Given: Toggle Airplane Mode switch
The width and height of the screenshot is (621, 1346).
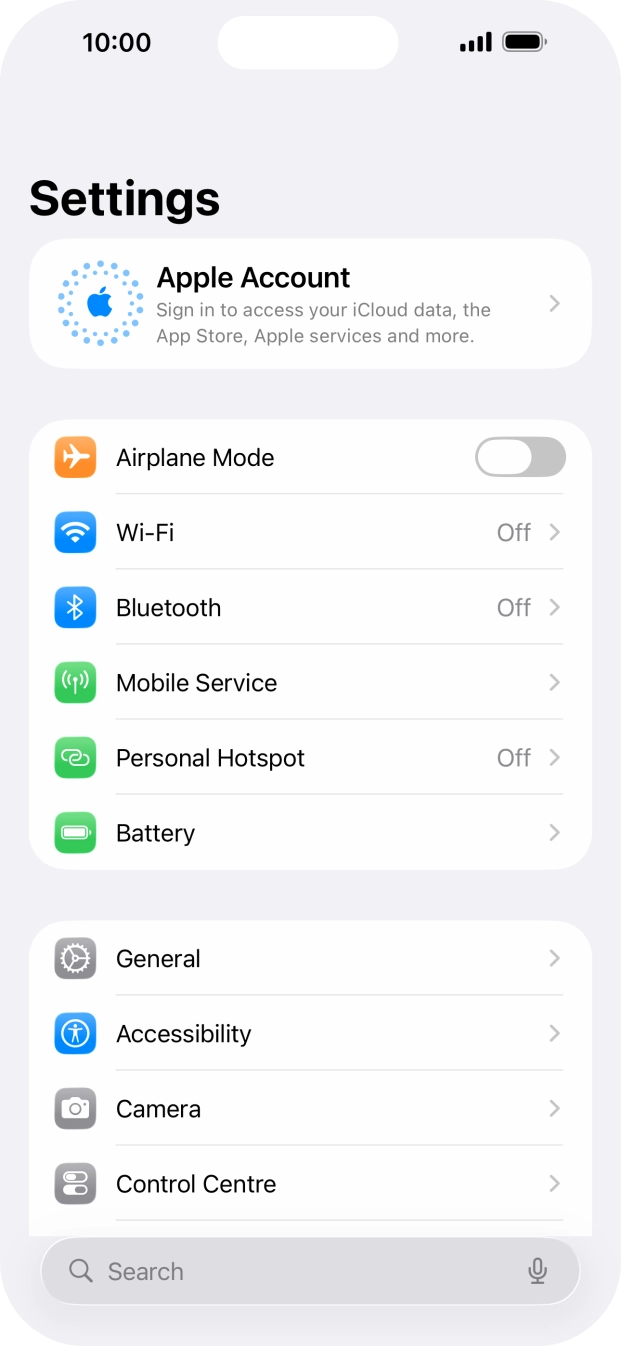Looking at the screenshot, I should [x=520, y=457].
